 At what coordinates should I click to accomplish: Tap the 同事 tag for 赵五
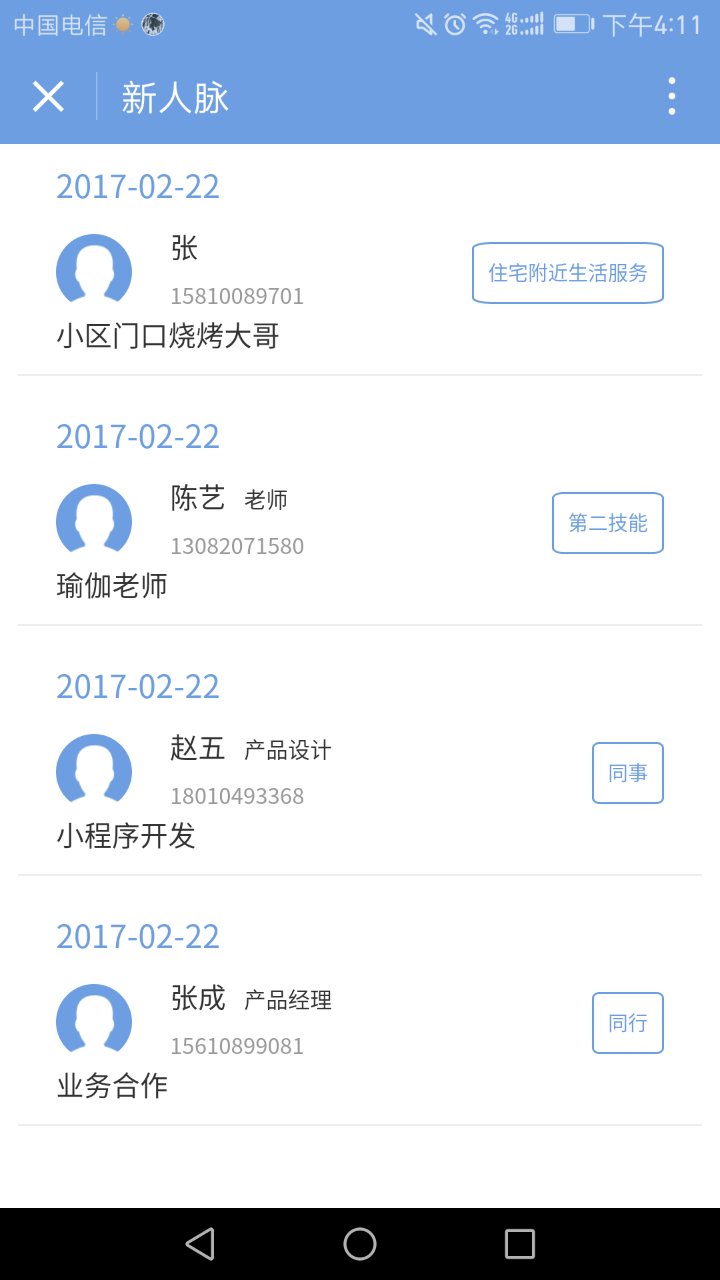(x=628, y=773)
